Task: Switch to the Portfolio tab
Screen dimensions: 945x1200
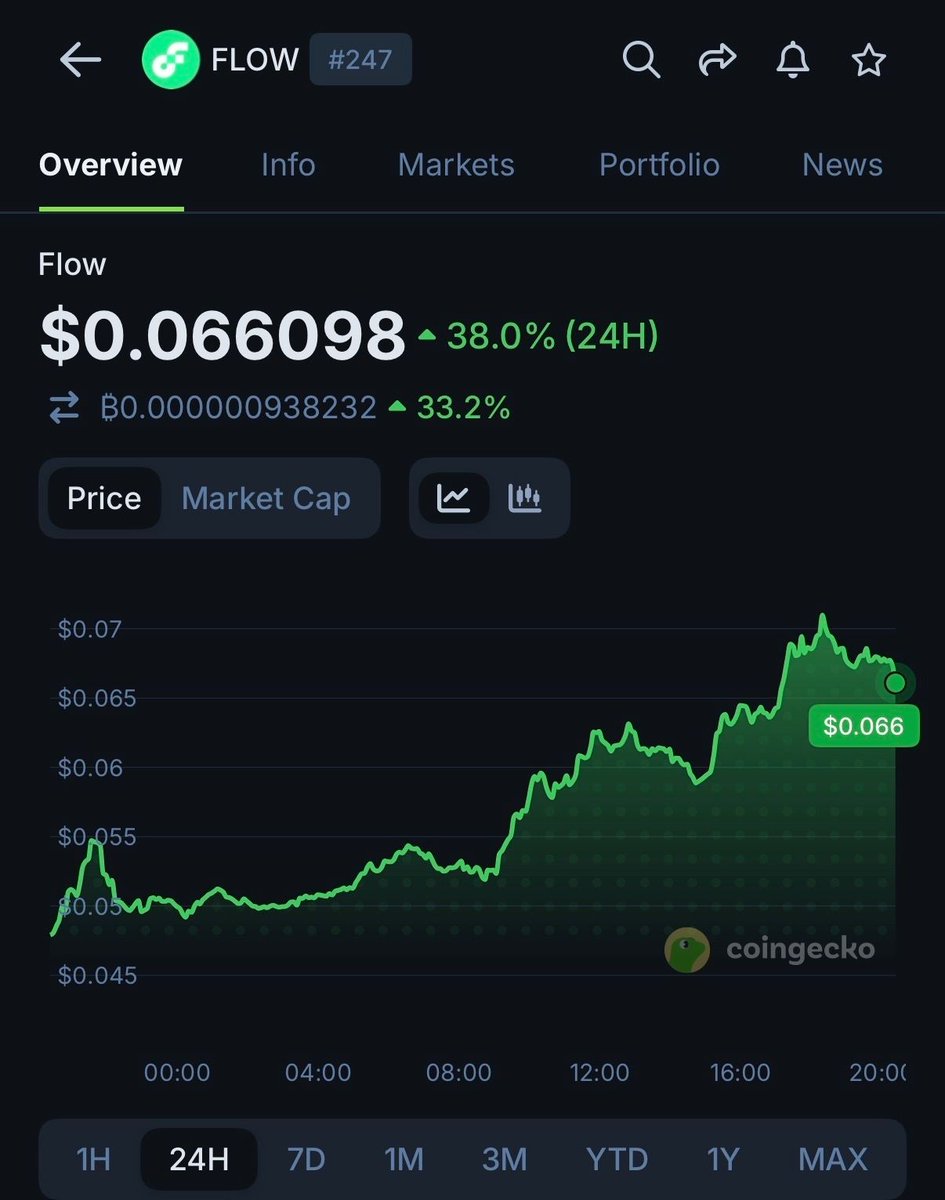Action: click(659, 165)
